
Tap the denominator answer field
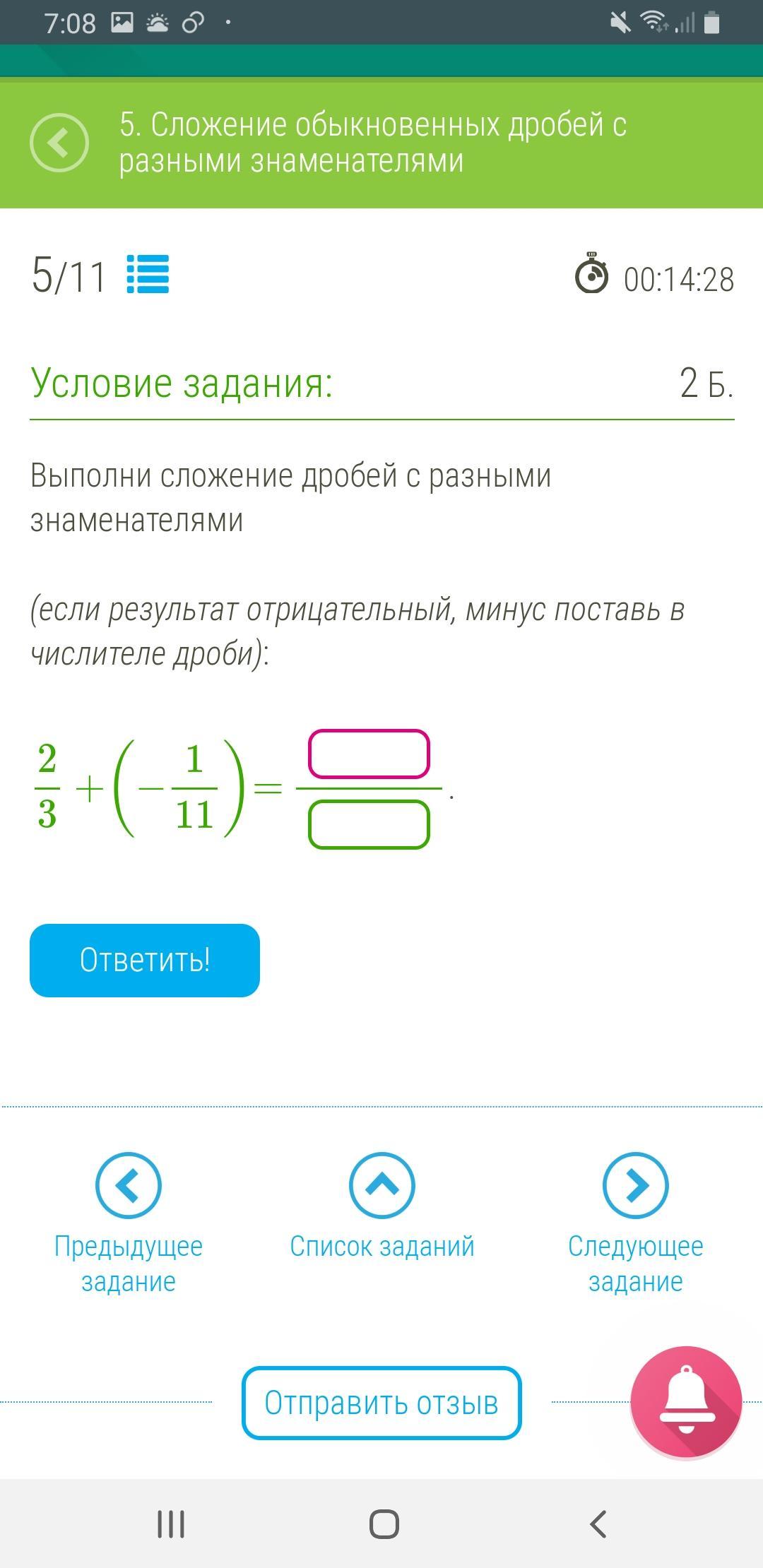[x=369, y=824]
